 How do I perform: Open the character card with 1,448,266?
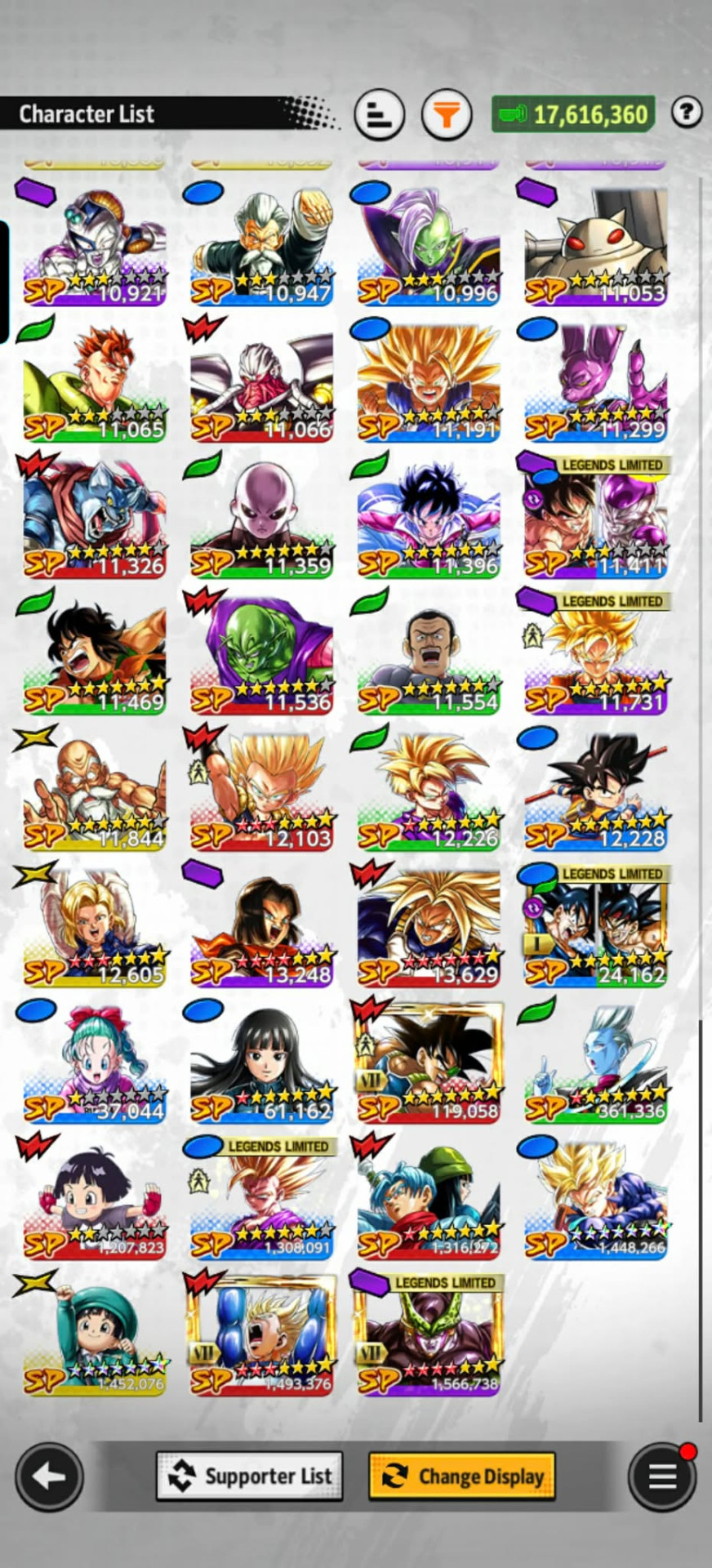click(x=595, y=1198)
